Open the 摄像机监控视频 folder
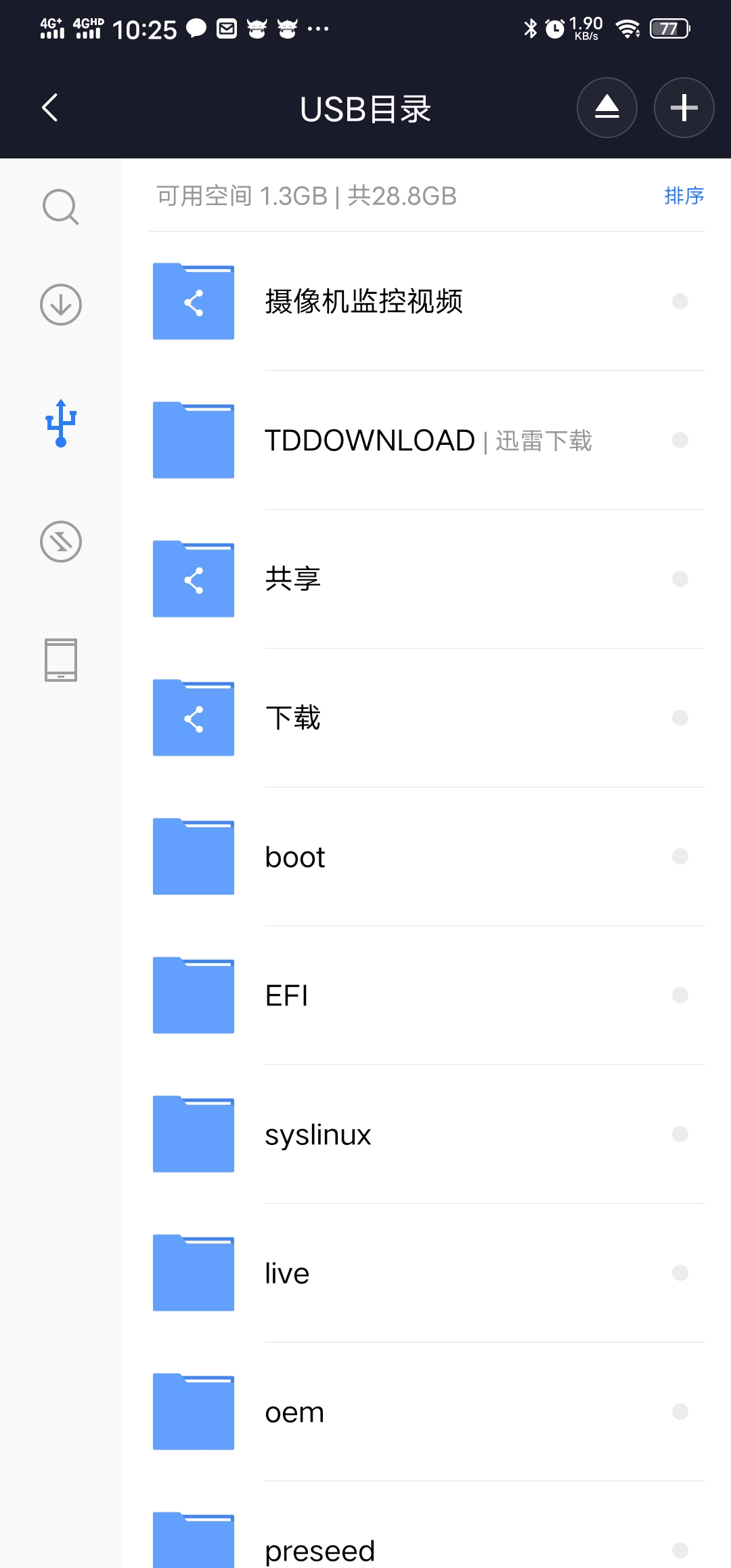The image size is (731, 1568). (363, 301)
